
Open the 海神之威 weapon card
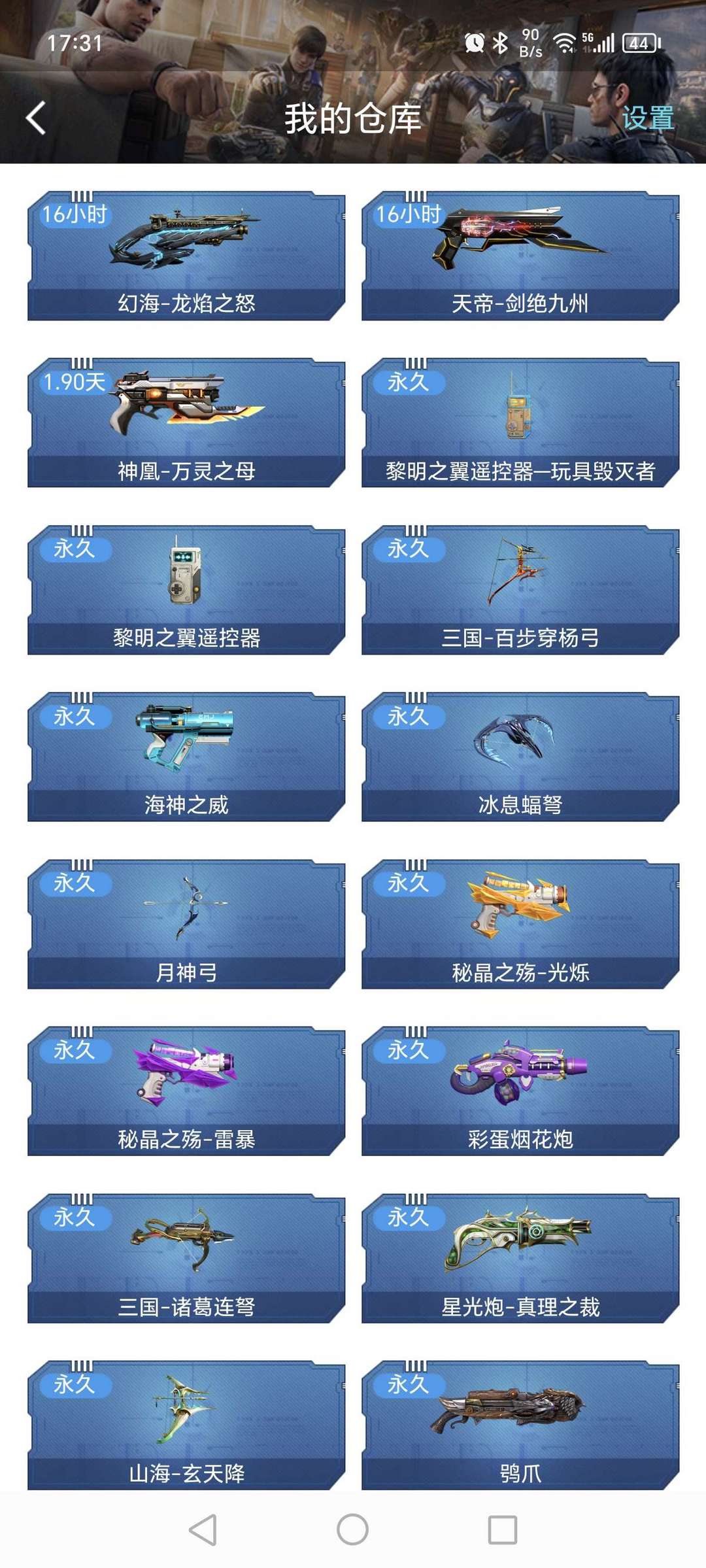point(186,757)
